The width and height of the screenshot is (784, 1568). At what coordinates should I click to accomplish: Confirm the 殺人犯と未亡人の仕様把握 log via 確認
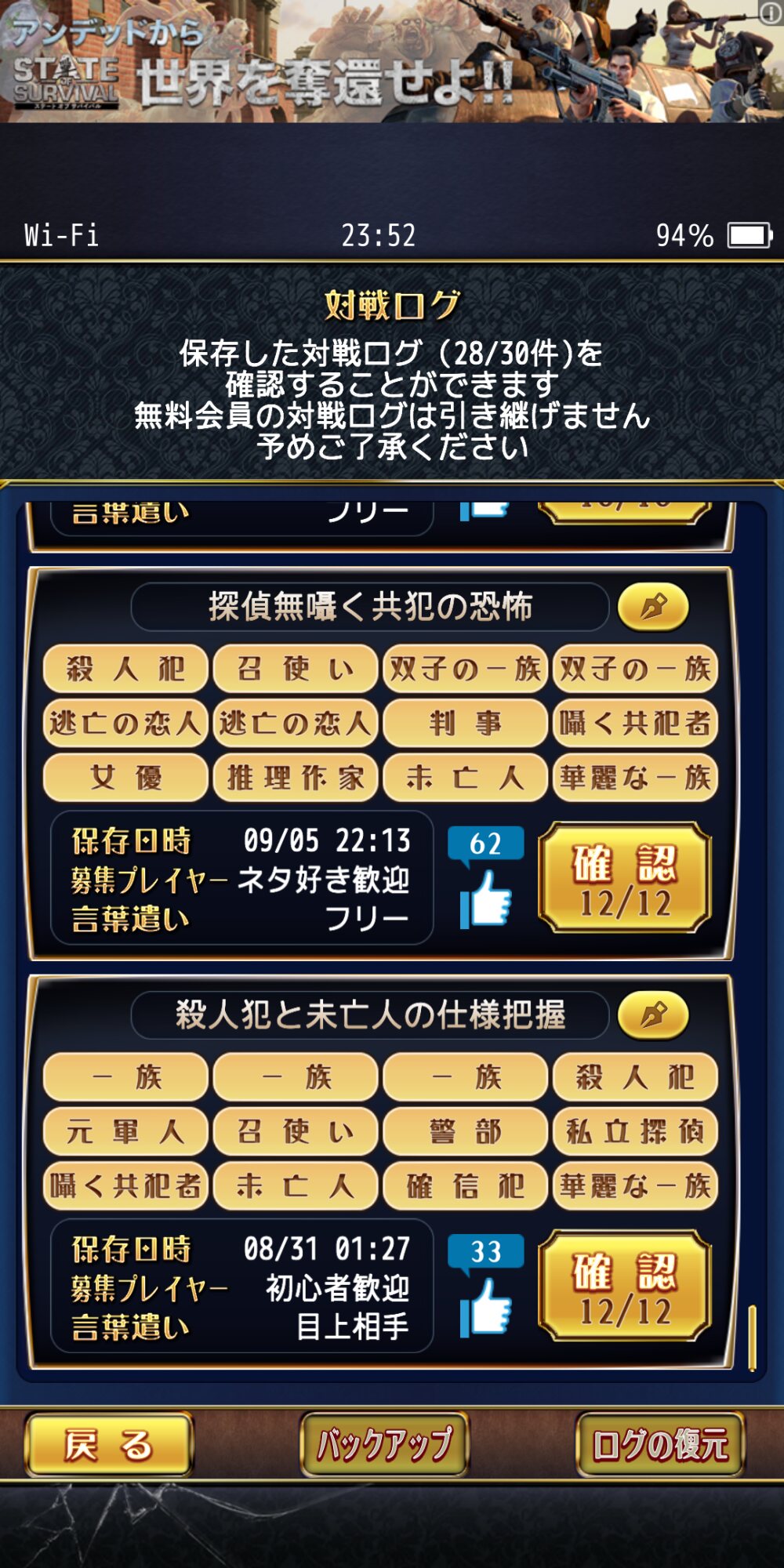(x=625, y=1285)
